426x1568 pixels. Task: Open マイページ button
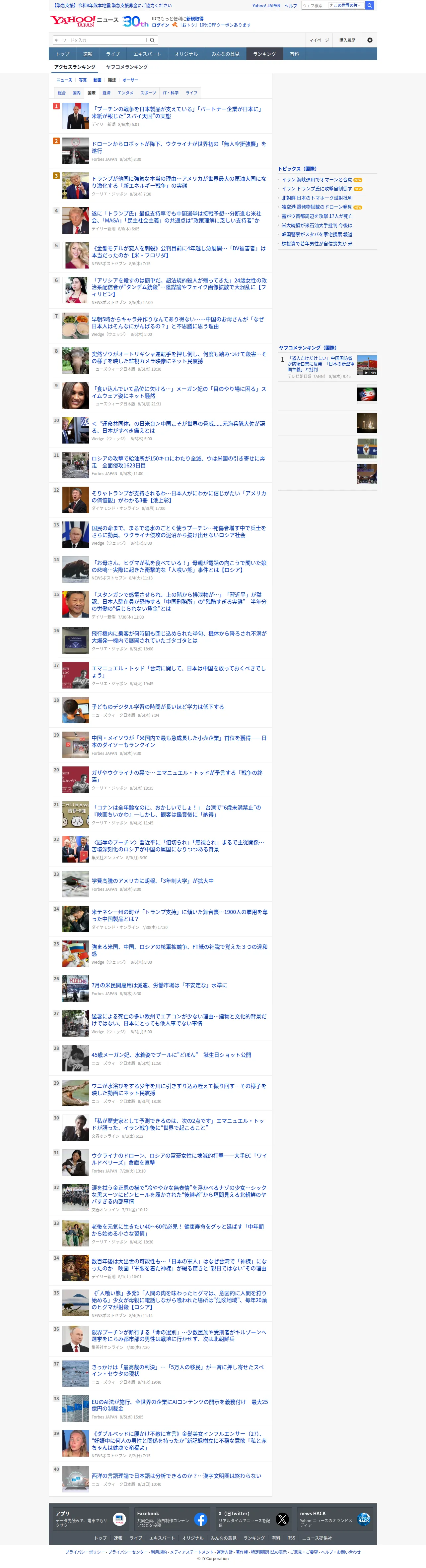(319, 40)
